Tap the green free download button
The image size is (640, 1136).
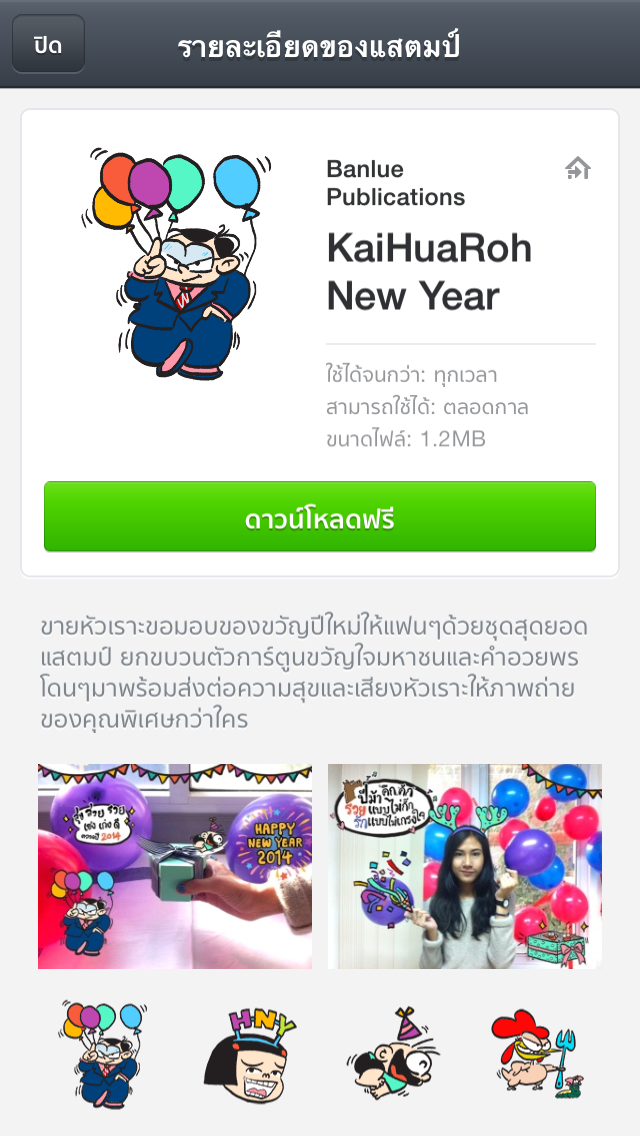tap(320, 517)
